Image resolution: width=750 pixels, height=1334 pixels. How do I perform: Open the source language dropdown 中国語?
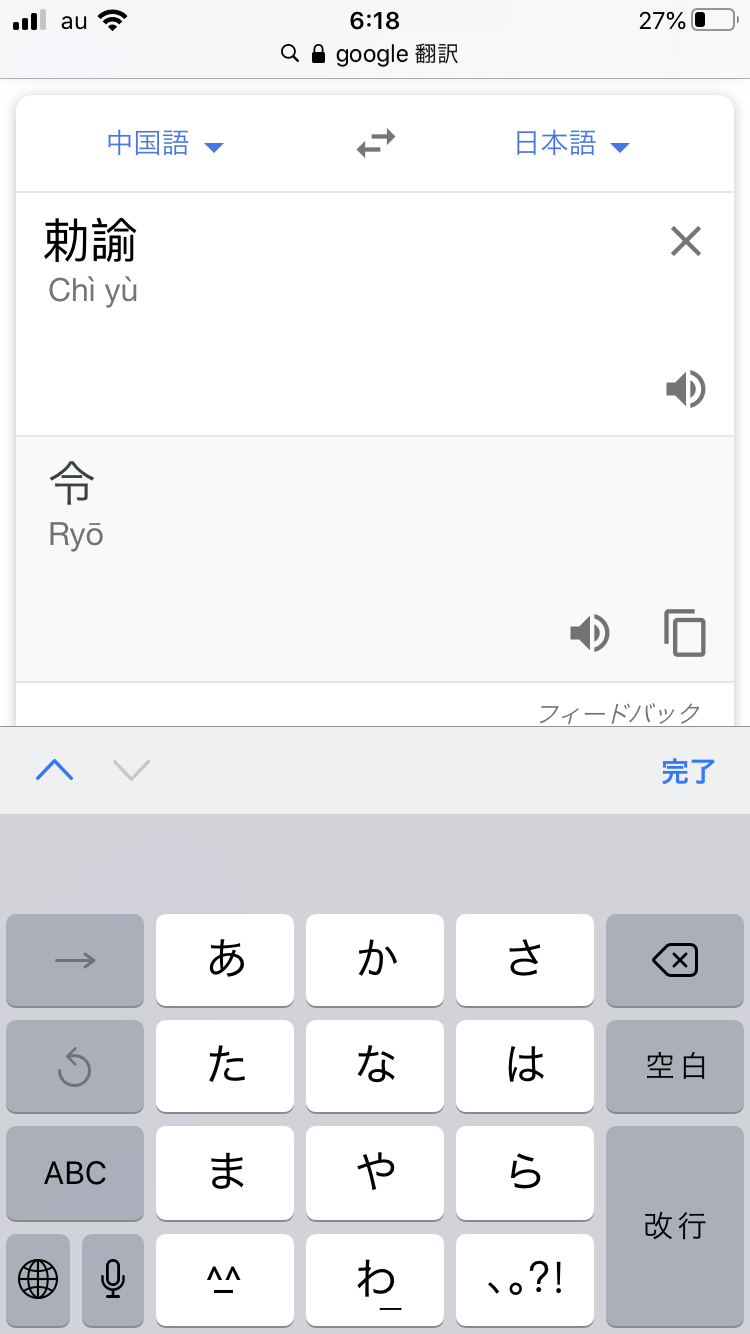pos(165,144)
